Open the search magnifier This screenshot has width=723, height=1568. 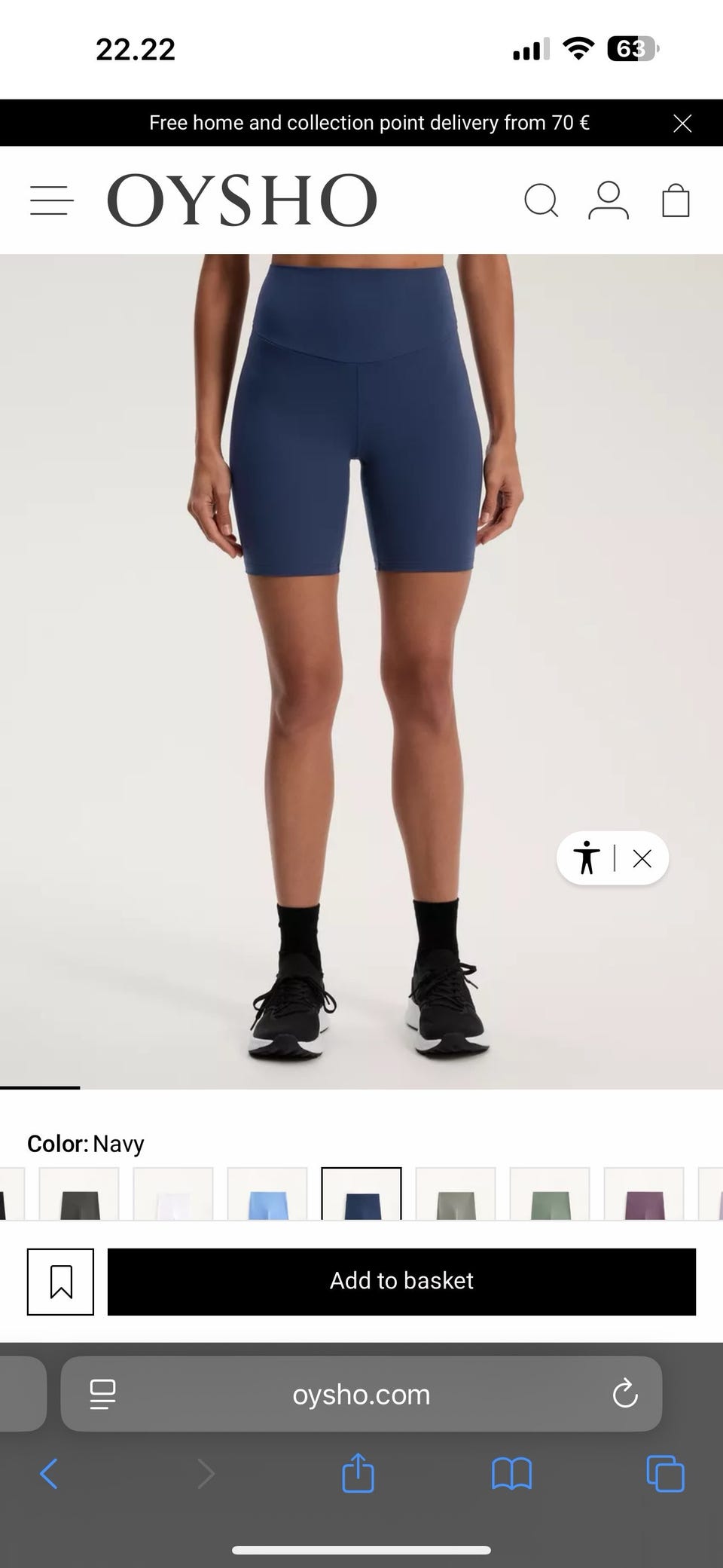point(541,201)
